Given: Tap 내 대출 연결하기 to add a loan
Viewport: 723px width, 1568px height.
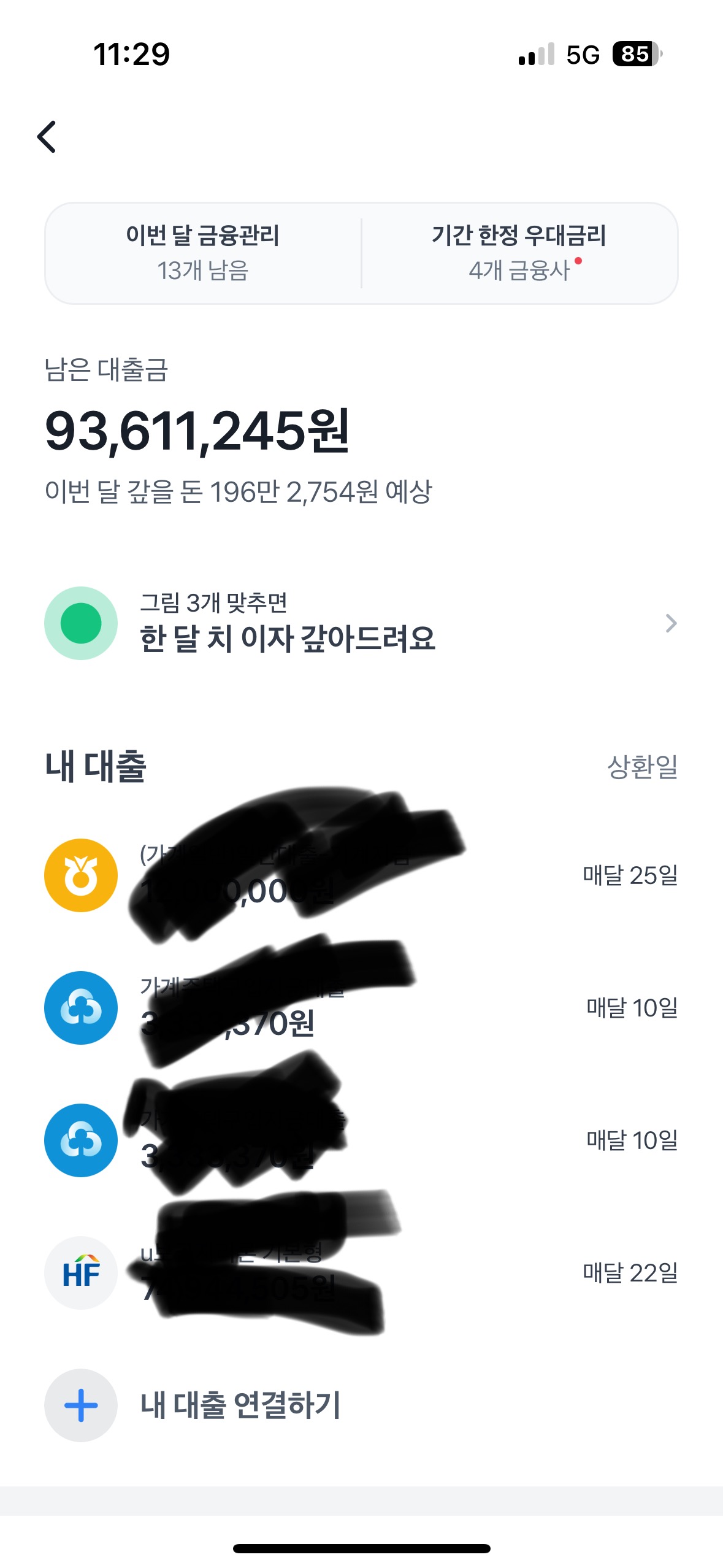Looking at the screenshot, I should [x=240, y=1405].
